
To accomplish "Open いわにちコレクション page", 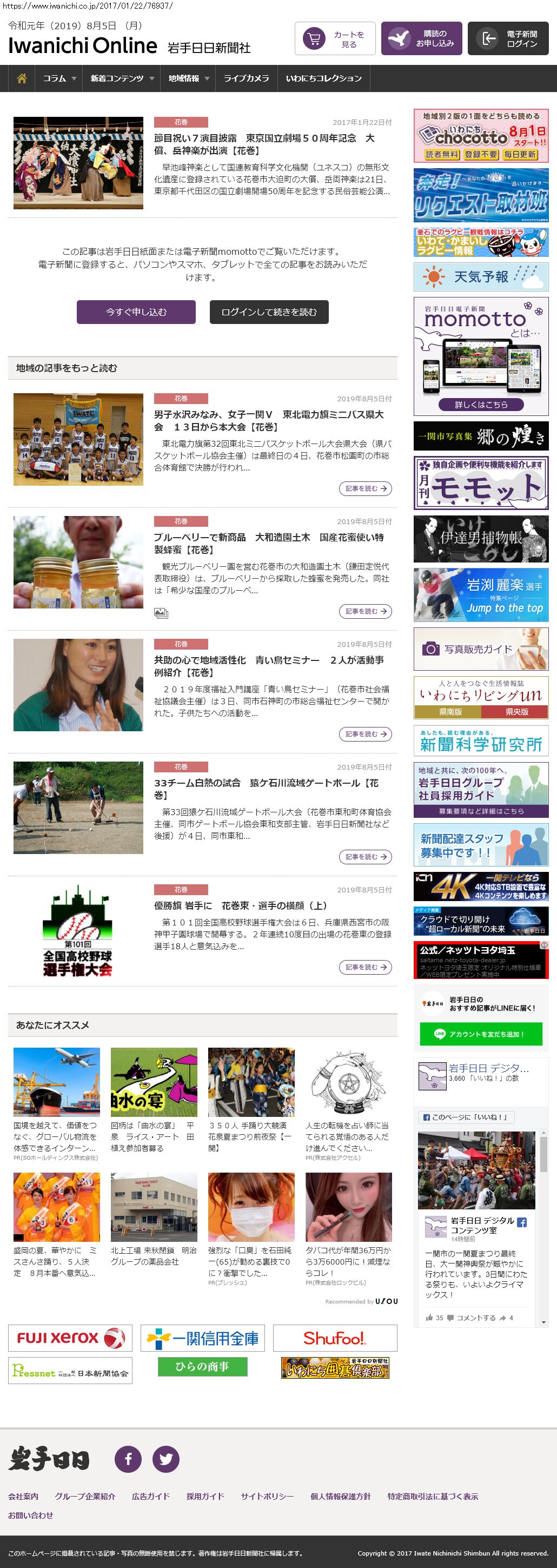I will click(323, 78).
